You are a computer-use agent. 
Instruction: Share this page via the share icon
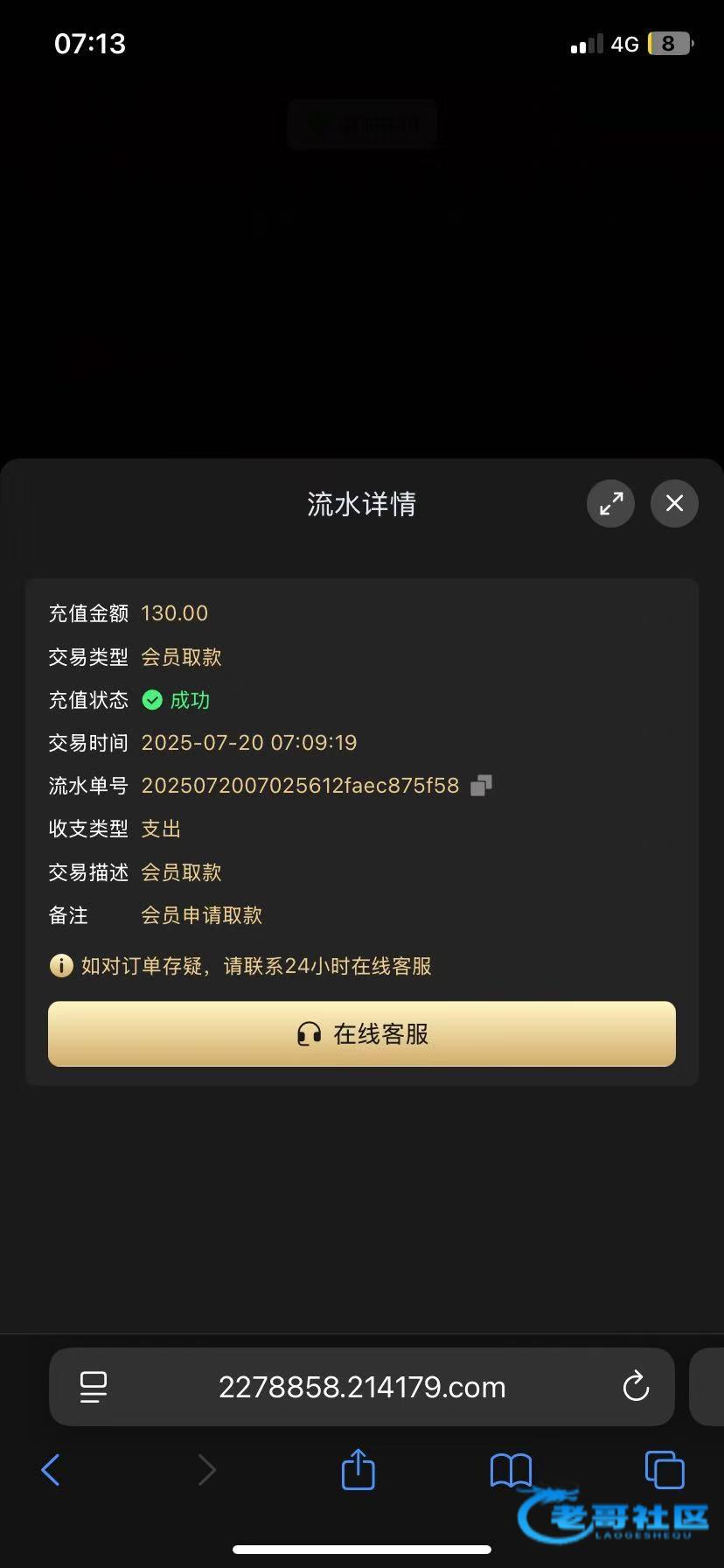(358, 1468)
